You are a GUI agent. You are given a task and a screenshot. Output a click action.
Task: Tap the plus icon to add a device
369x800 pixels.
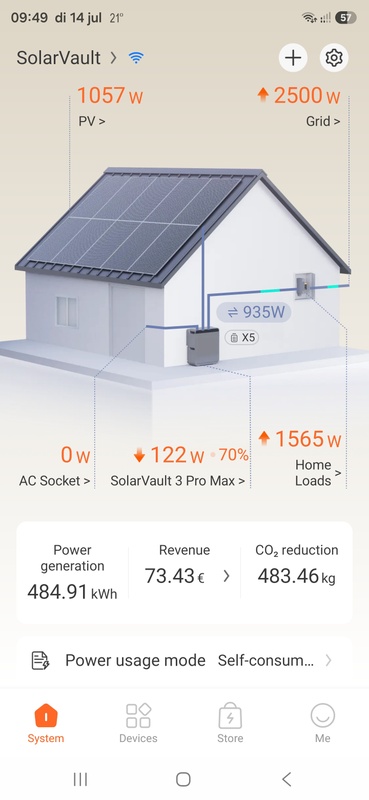293,58
